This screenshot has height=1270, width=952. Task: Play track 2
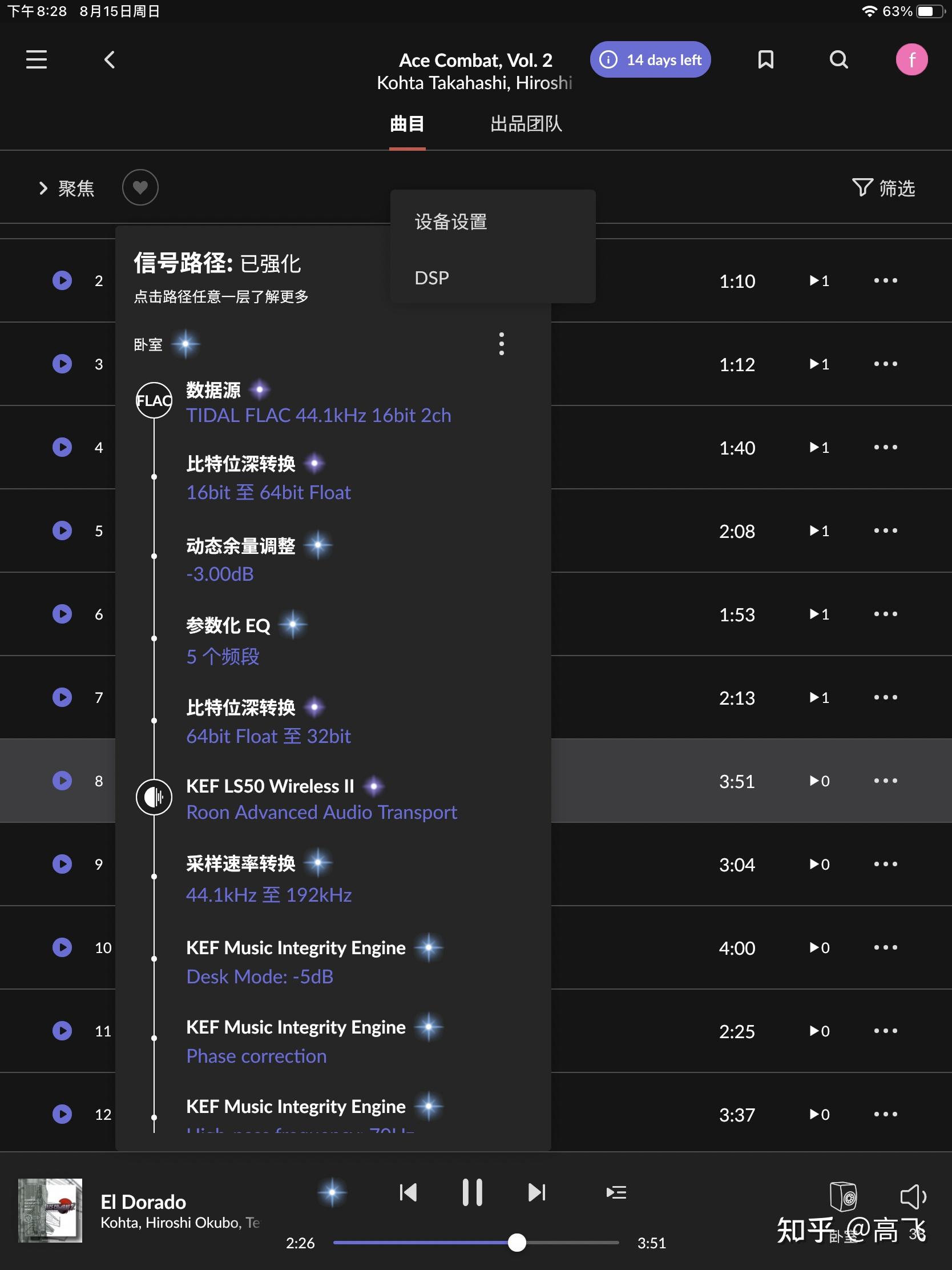62,280
